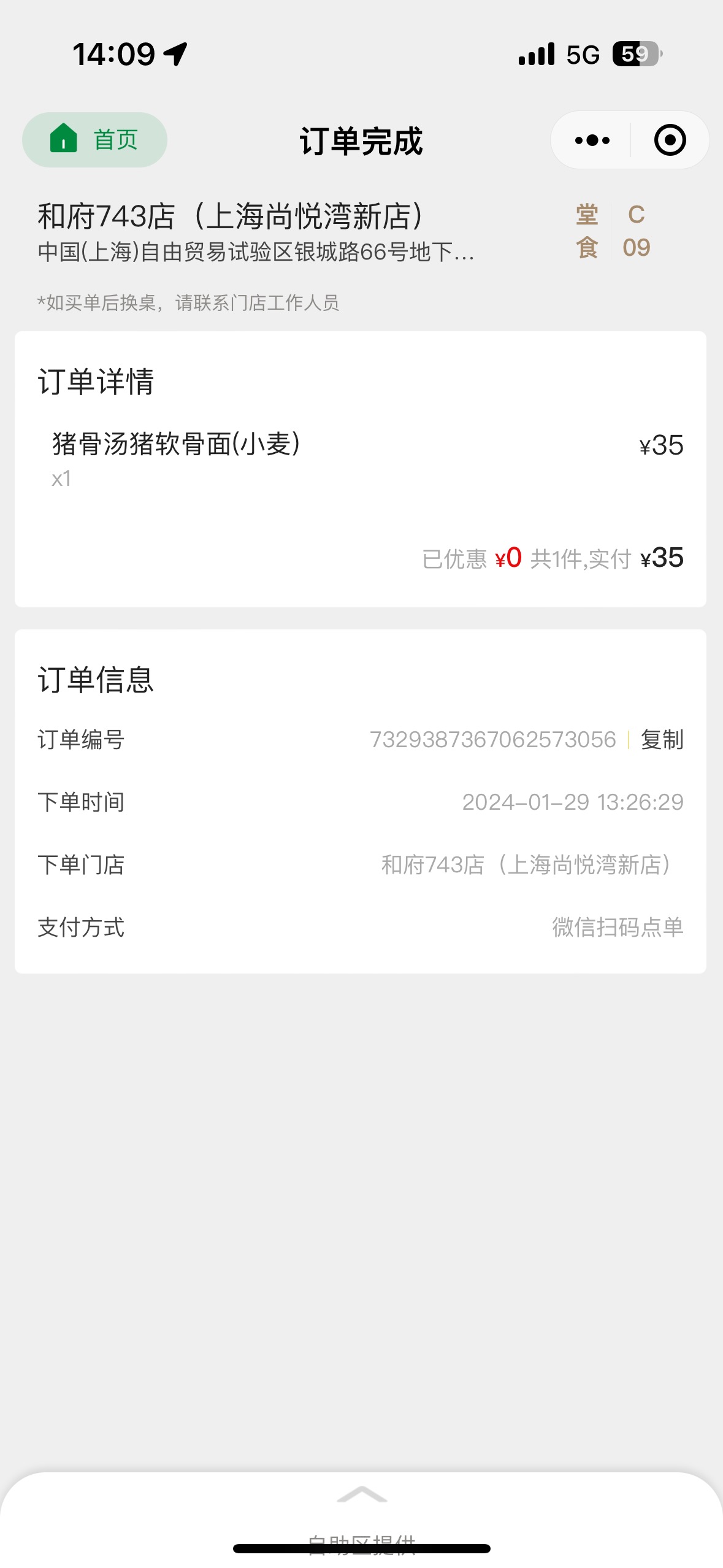The height and width of the screenshot is (1568, 723).
Task: Copy the order number with 复制
Action: pyautogui.click(x=662, y=739)
